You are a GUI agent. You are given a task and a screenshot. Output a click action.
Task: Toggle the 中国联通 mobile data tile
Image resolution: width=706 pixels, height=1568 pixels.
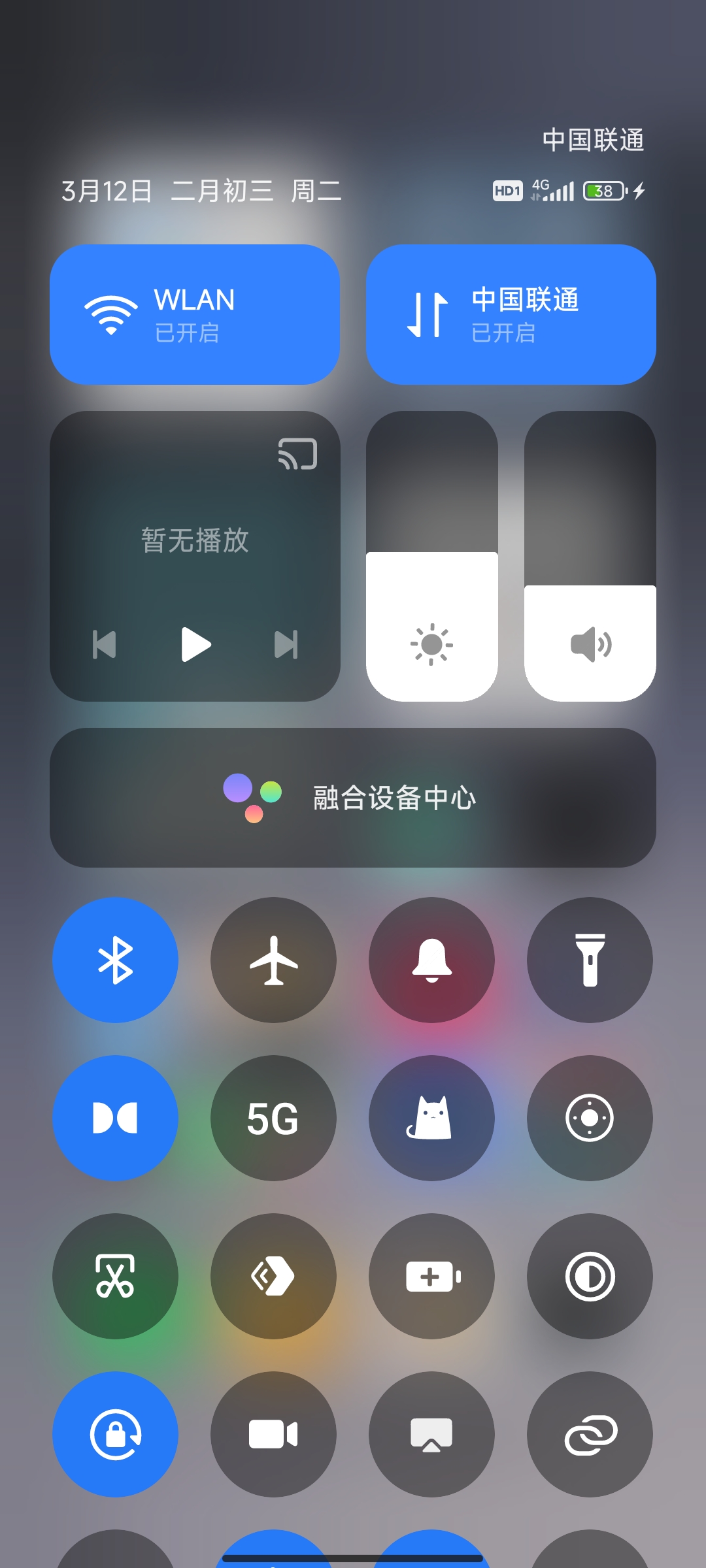pyautogui.click(x=511, y=314)
